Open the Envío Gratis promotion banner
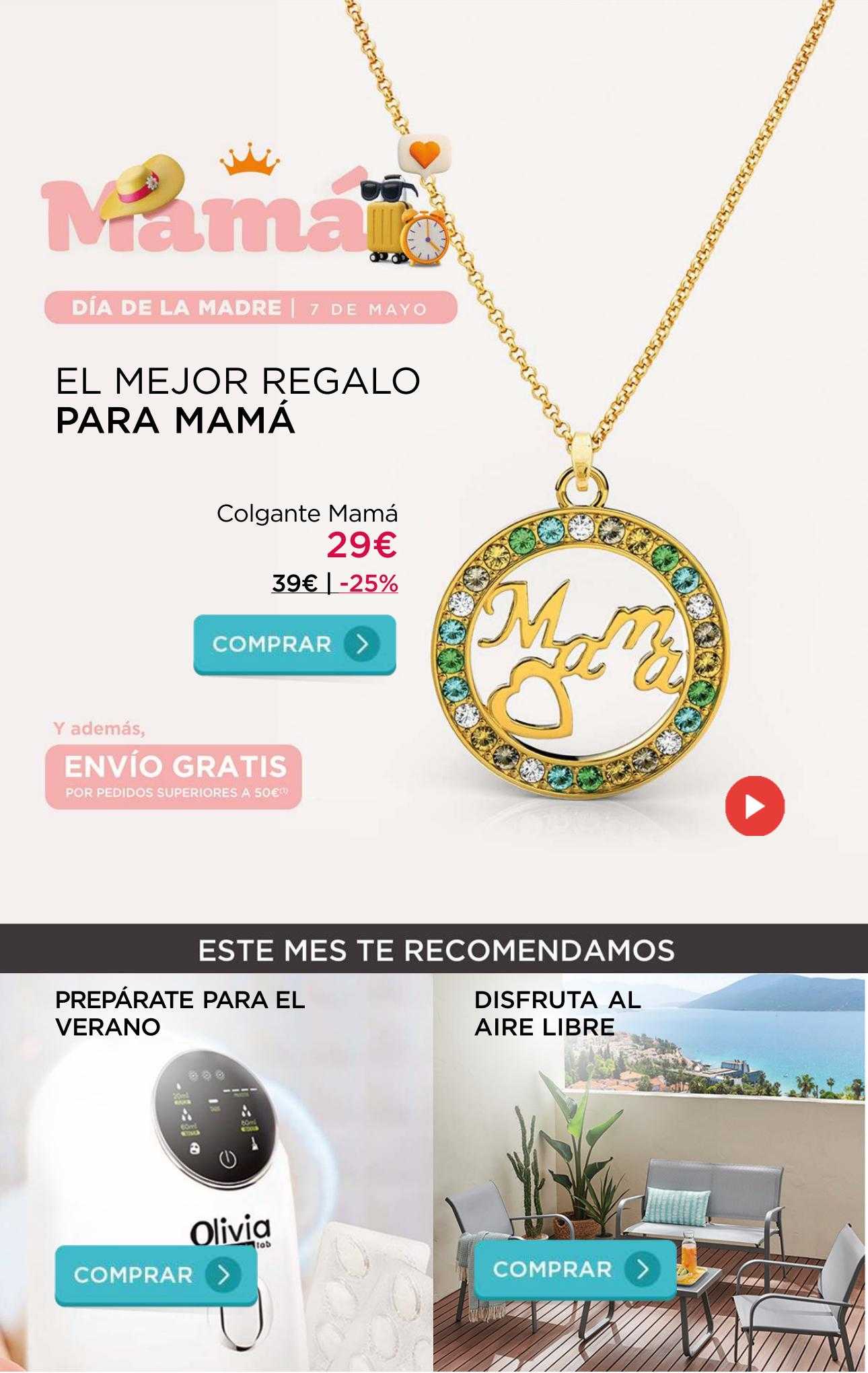Screen dimensions: 868x1373 click(x=174, y=776)
